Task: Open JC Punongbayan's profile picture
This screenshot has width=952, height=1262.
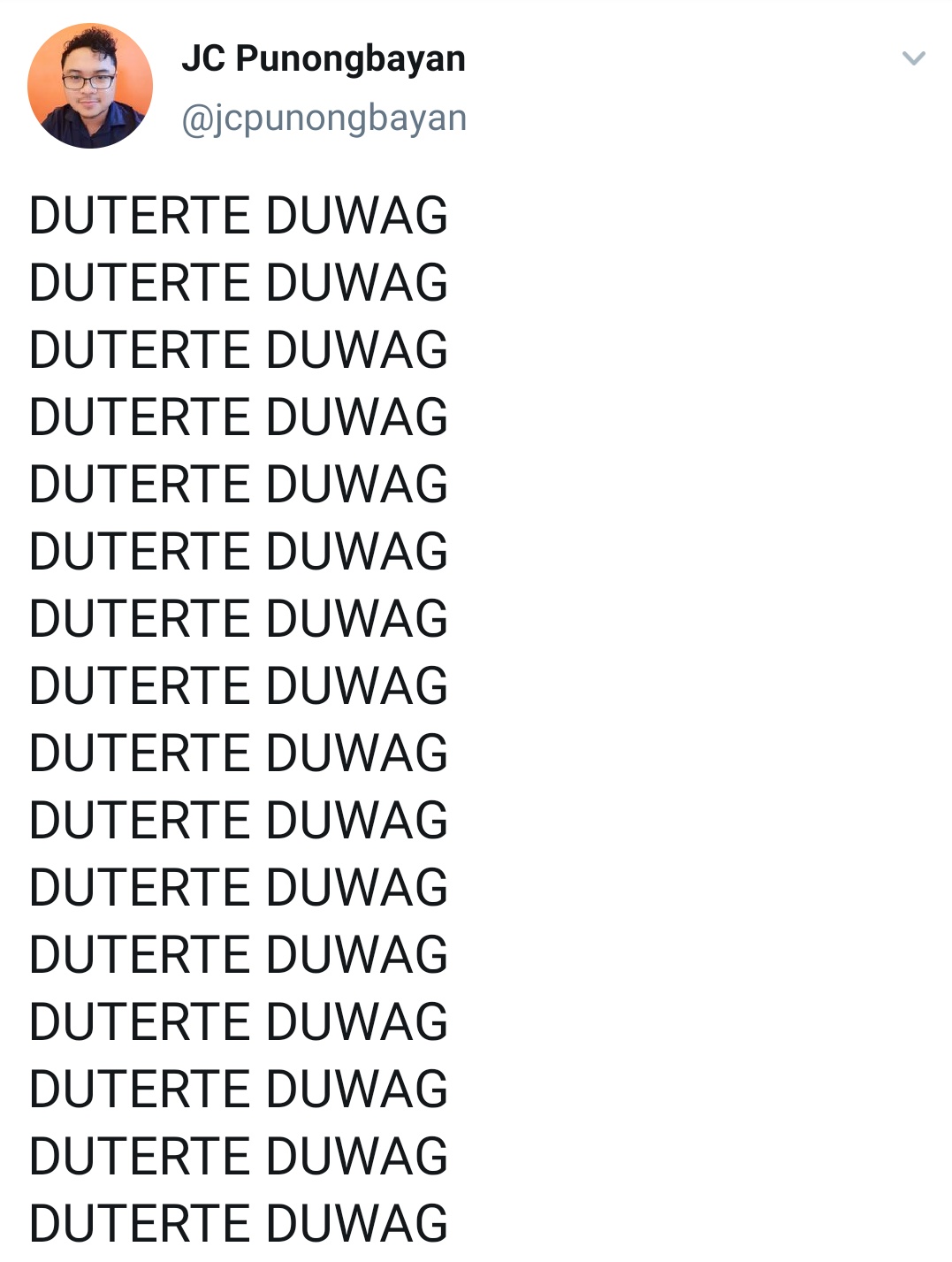Action: [x=90, y=86]
